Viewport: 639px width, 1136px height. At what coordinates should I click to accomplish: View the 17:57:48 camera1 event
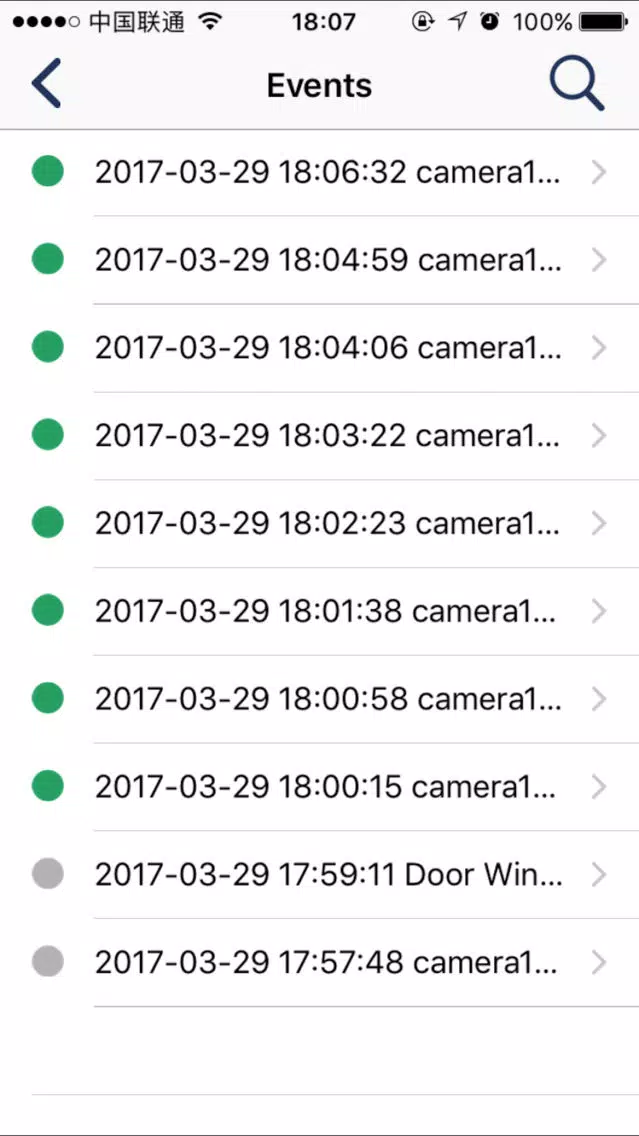tap(320, 963)
